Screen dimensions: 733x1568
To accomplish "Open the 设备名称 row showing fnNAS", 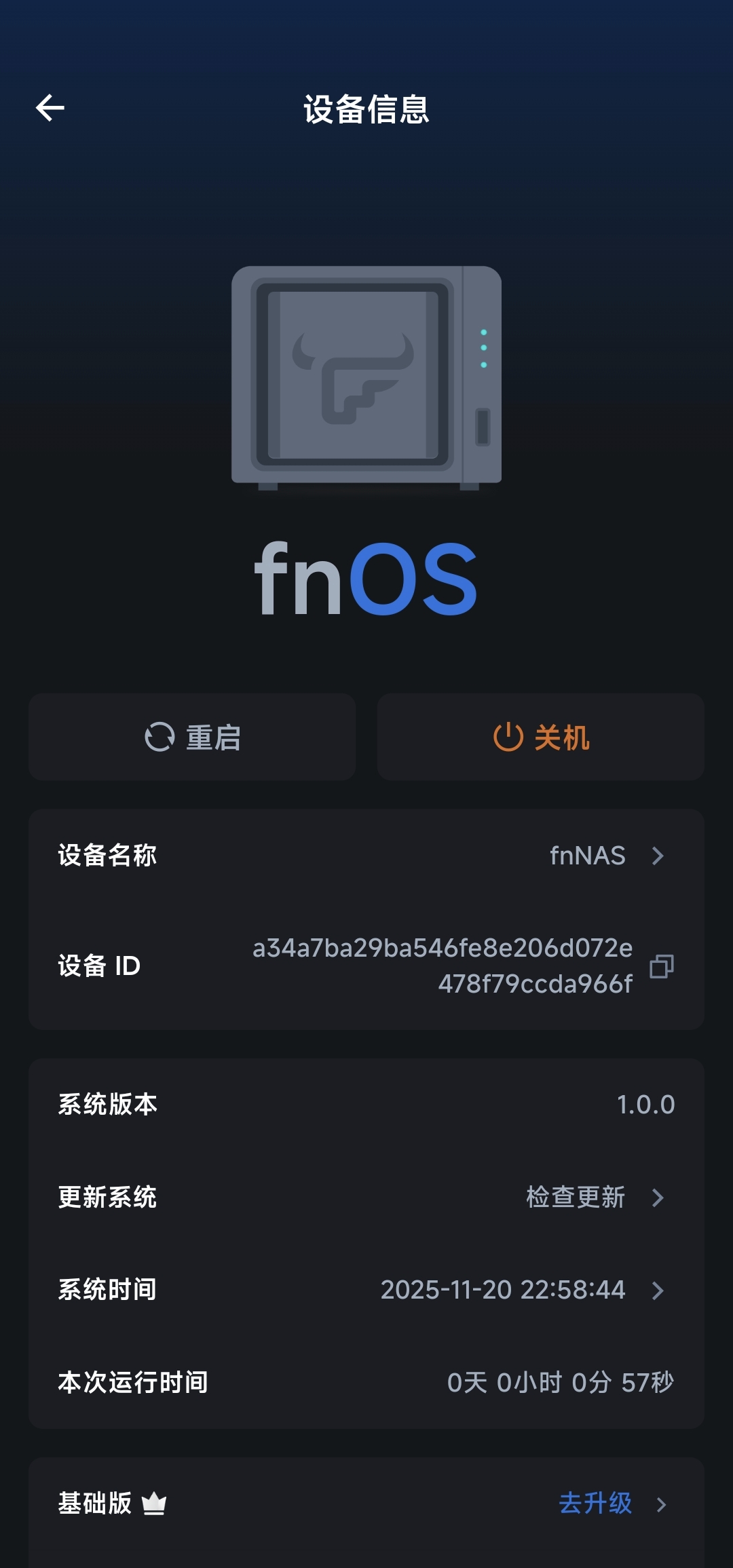I will 366,856.
